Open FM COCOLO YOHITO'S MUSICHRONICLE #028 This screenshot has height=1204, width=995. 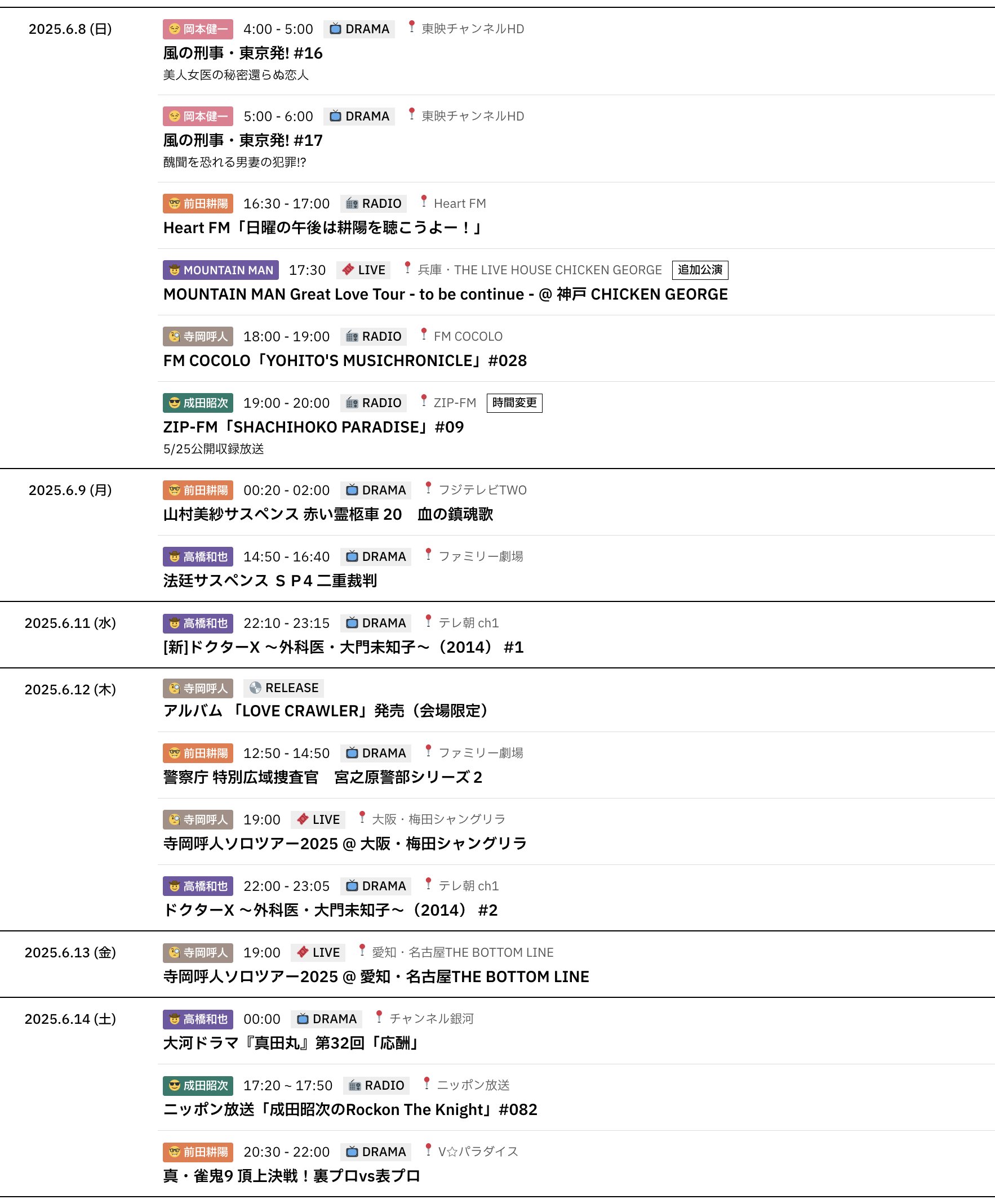click(344, 361)
